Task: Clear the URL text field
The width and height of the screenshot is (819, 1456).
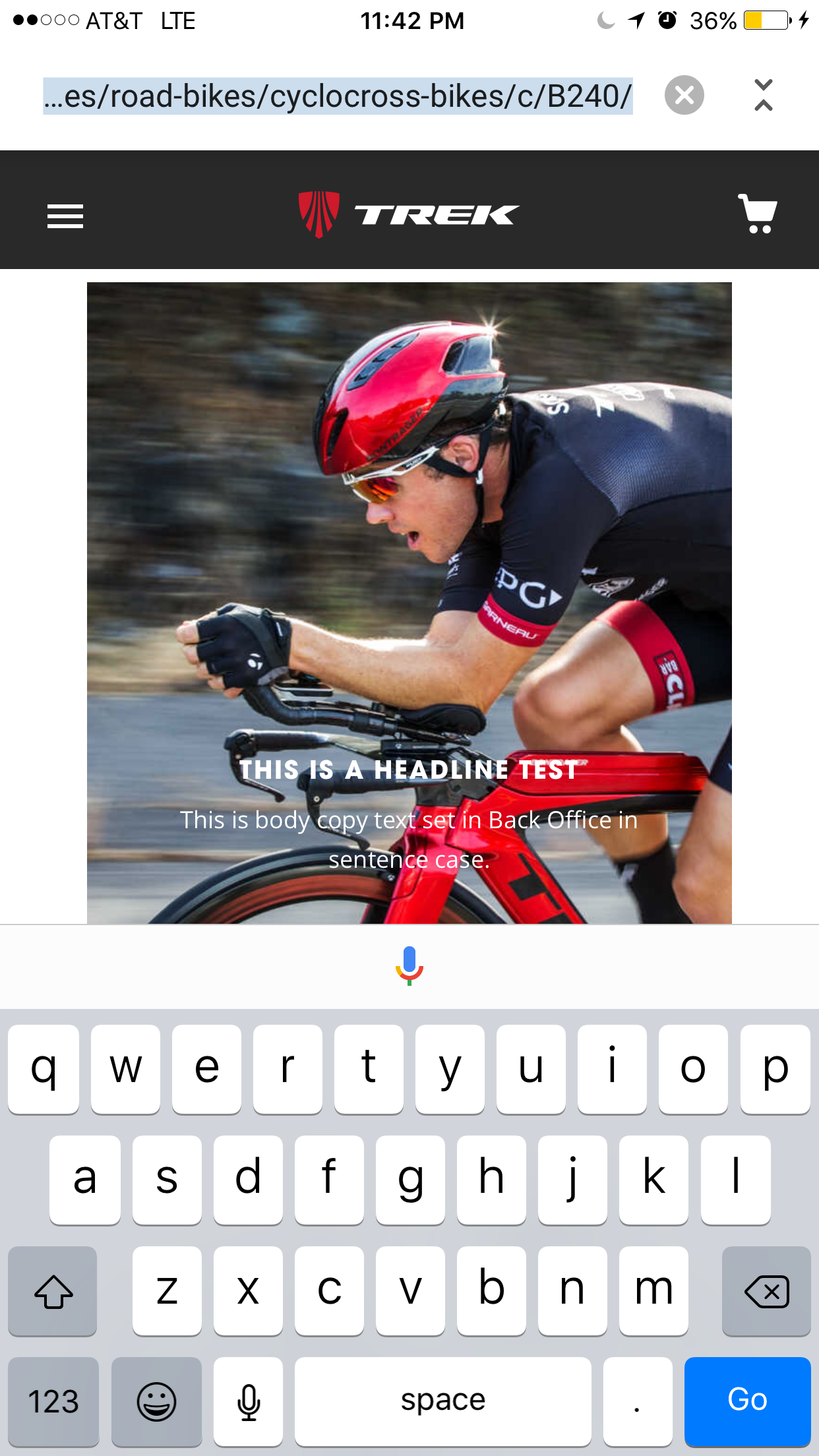Action: pyautogui.click(x=684, y=96)
